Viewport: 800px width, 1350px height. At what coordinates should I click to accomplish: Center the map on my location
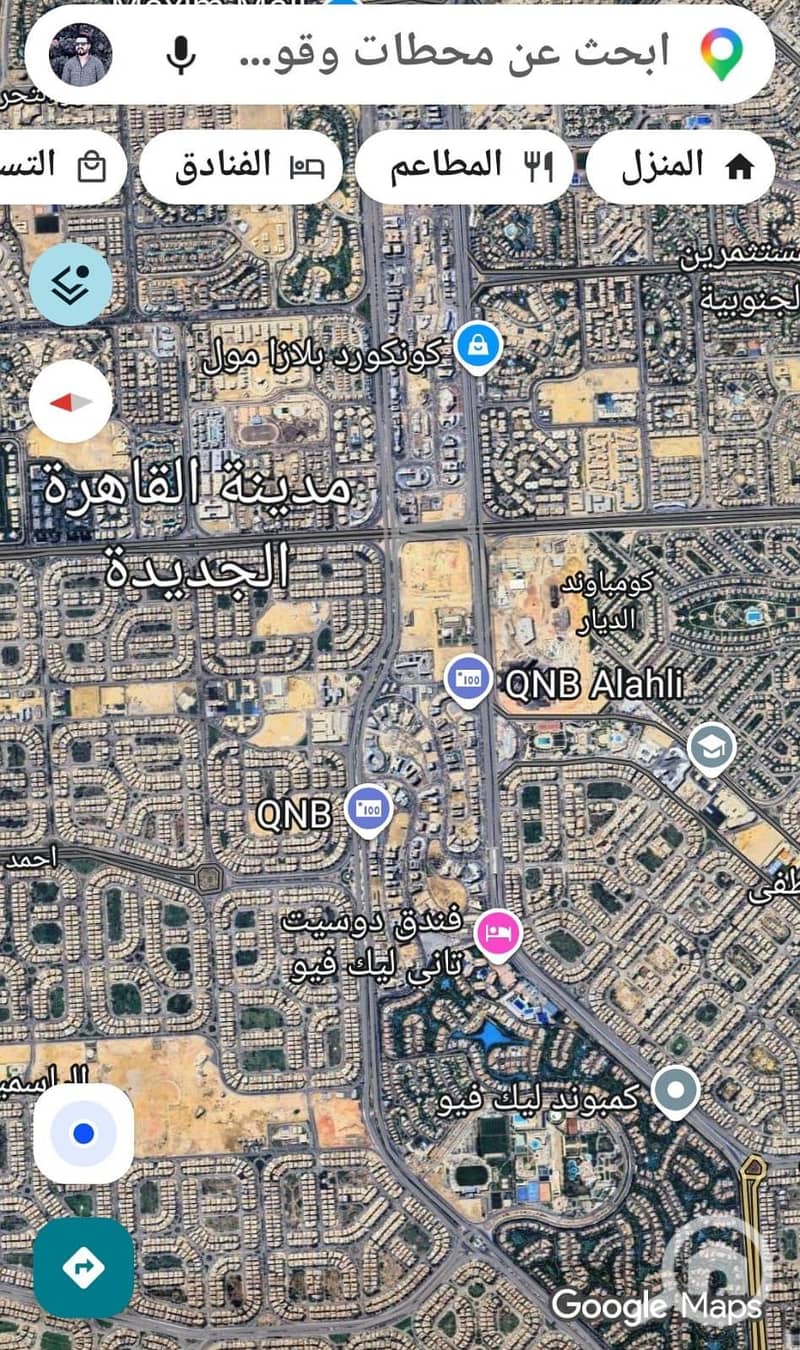point(83,1134)
